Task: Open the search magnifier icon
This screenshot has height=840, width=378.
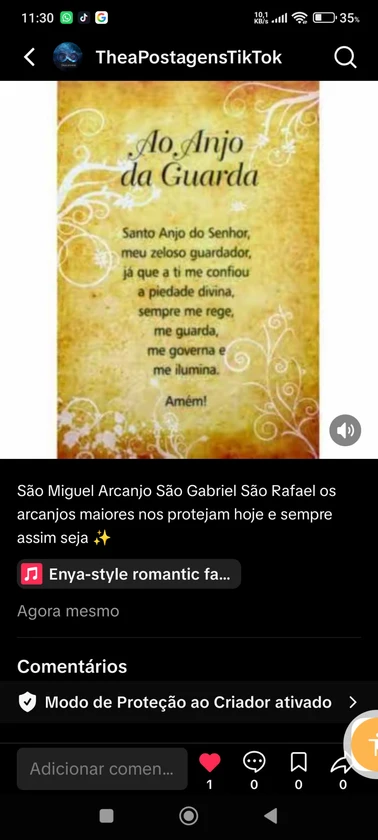Action: click(x=345, y=57)
